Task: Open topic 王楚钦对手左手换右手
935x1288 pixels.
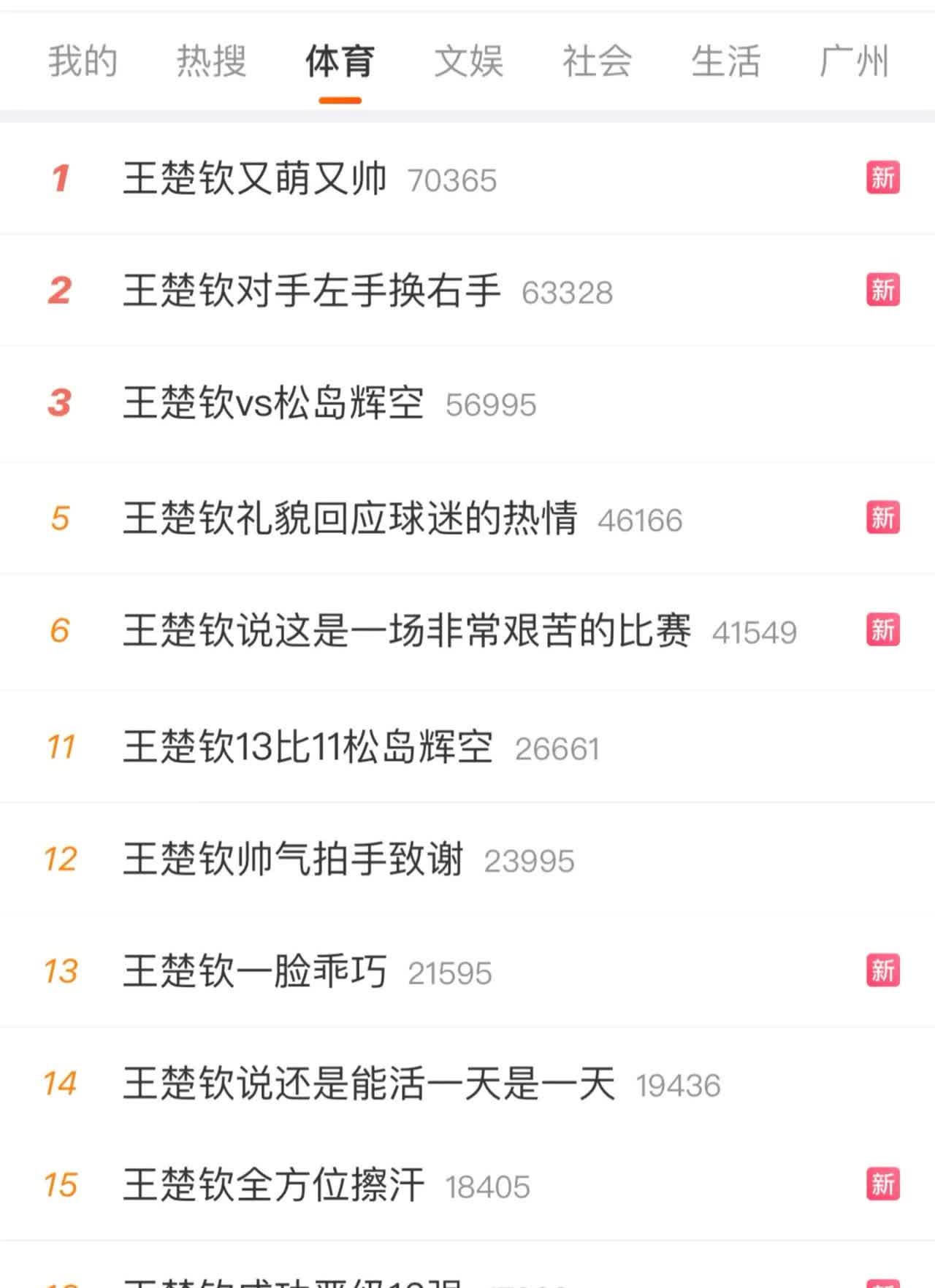Action: [311, 291]
